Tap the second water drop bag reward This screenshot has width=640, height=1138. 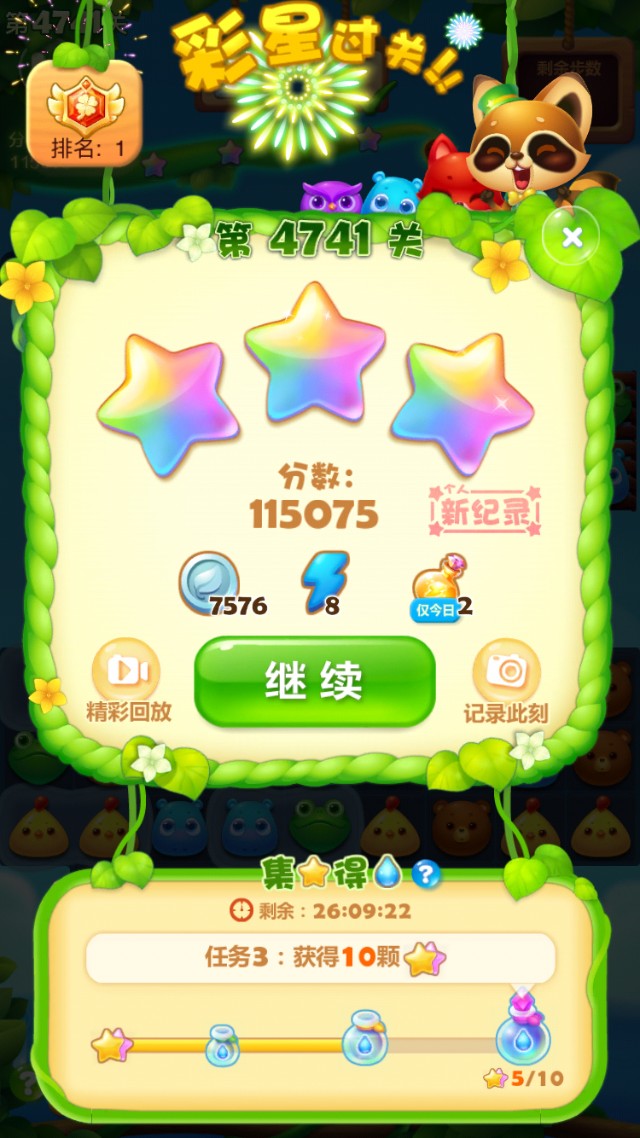point(366,1038)
